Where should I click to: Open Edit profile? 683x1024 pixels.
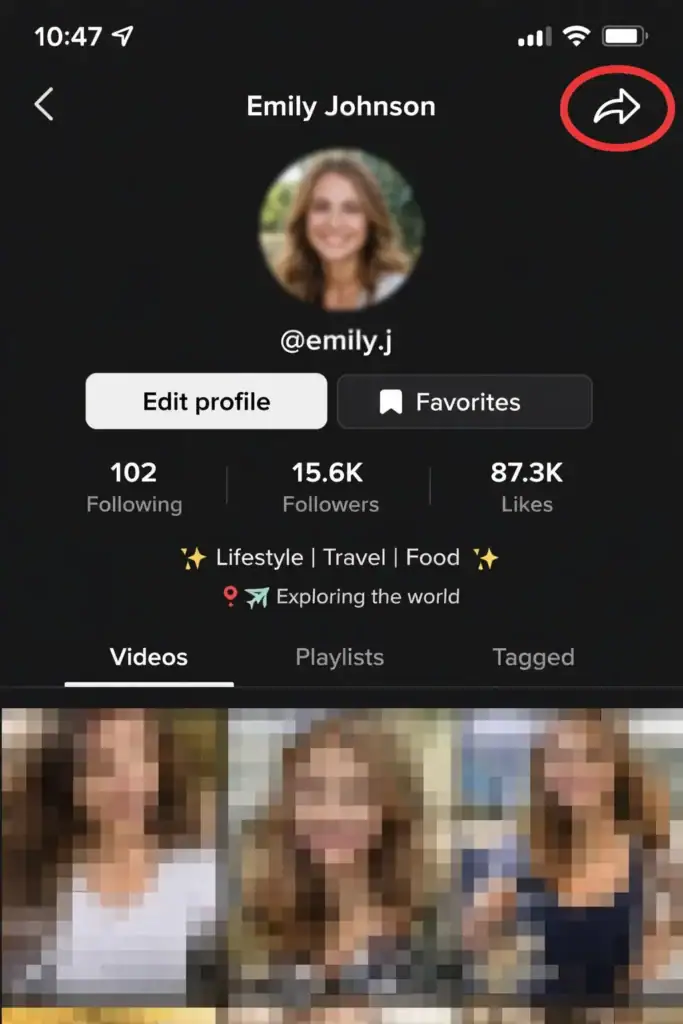206,402
